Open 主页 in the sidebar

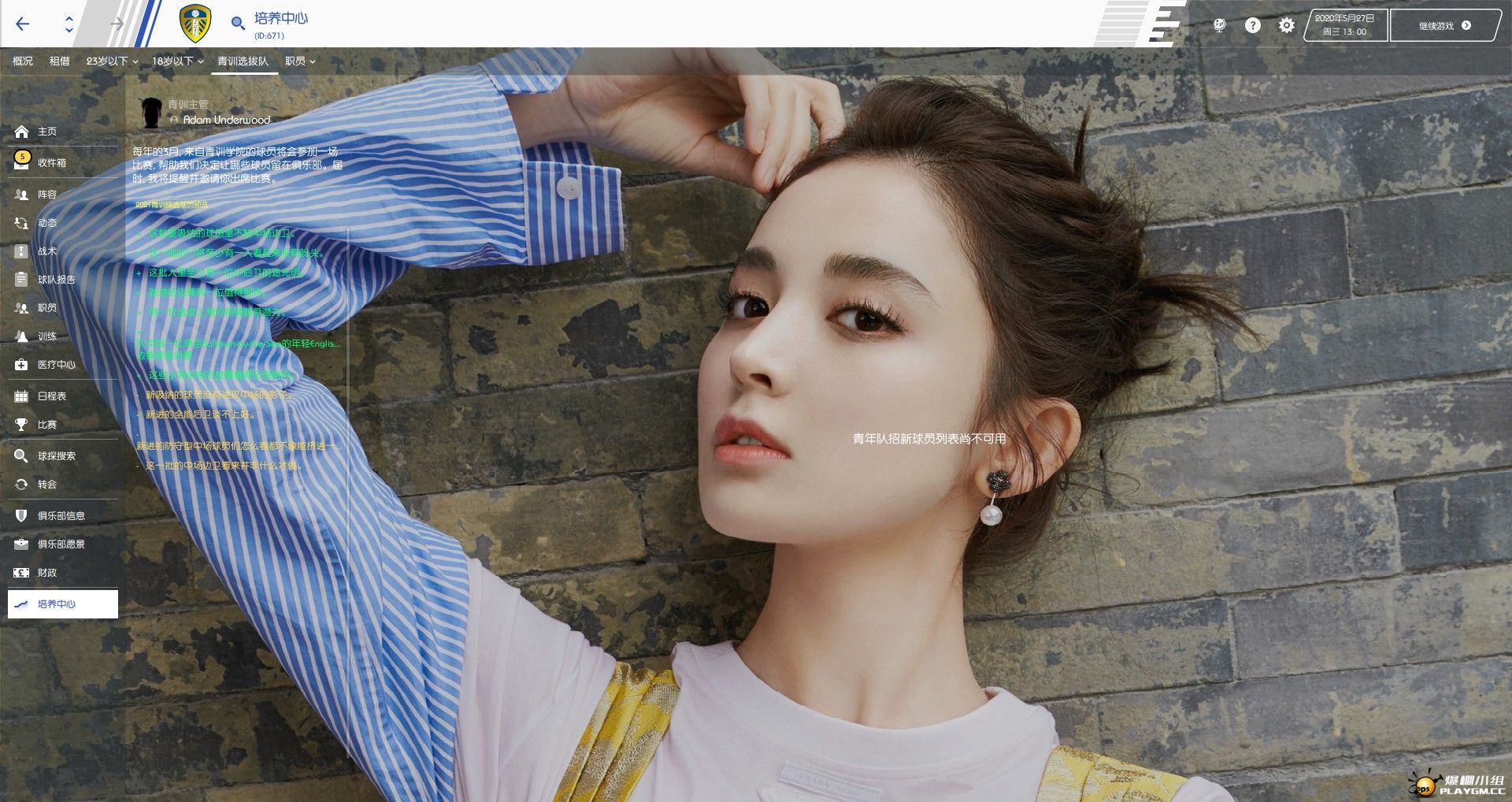(46, 132)
